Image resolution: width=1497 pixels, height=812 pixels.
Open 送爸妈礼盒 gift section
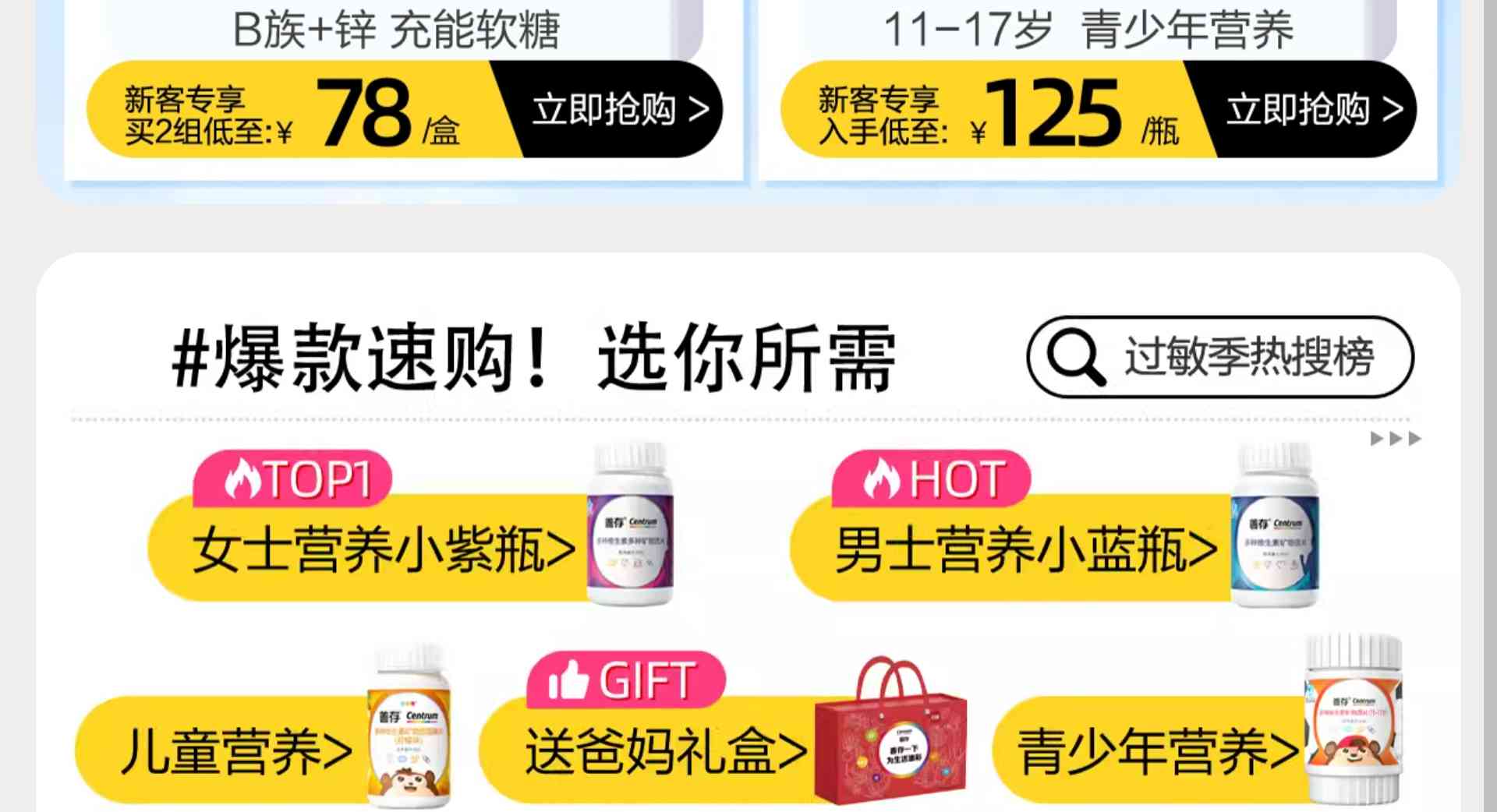point(664,751)
